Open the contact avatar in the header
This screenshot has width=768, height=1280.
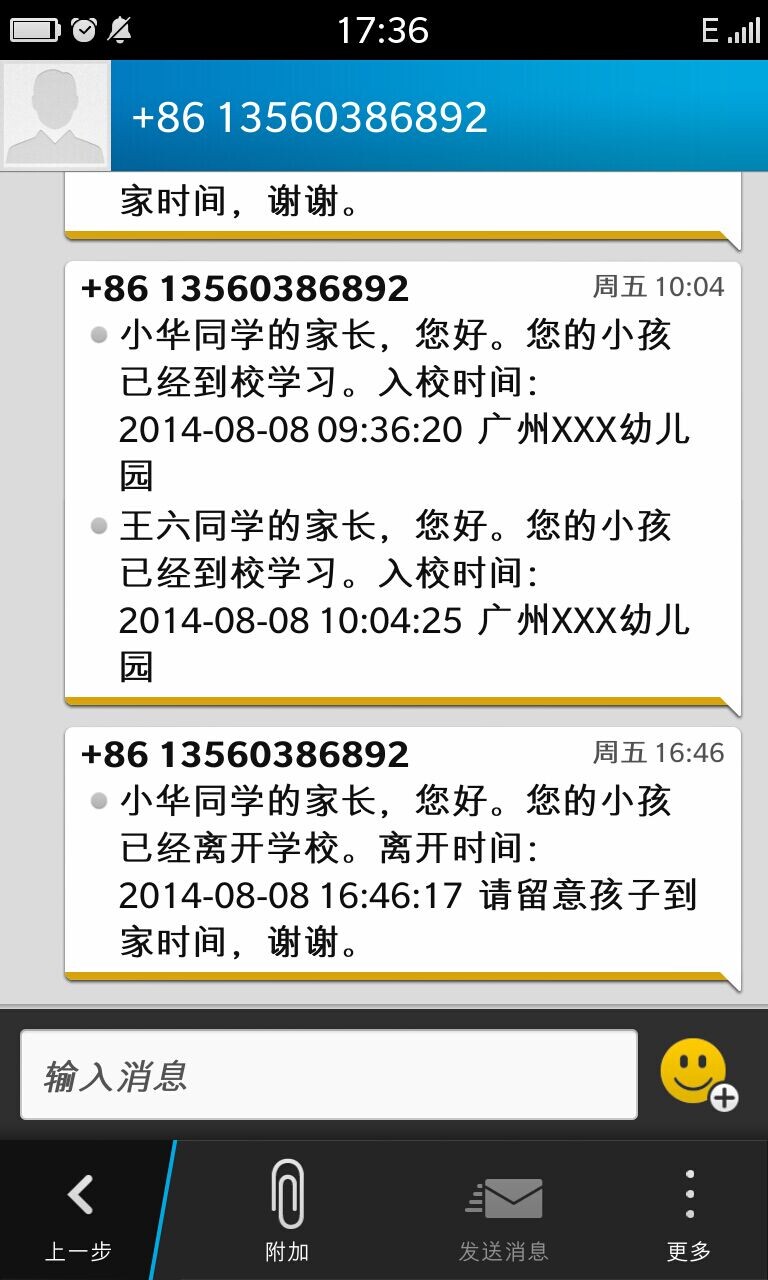(55, 115)
